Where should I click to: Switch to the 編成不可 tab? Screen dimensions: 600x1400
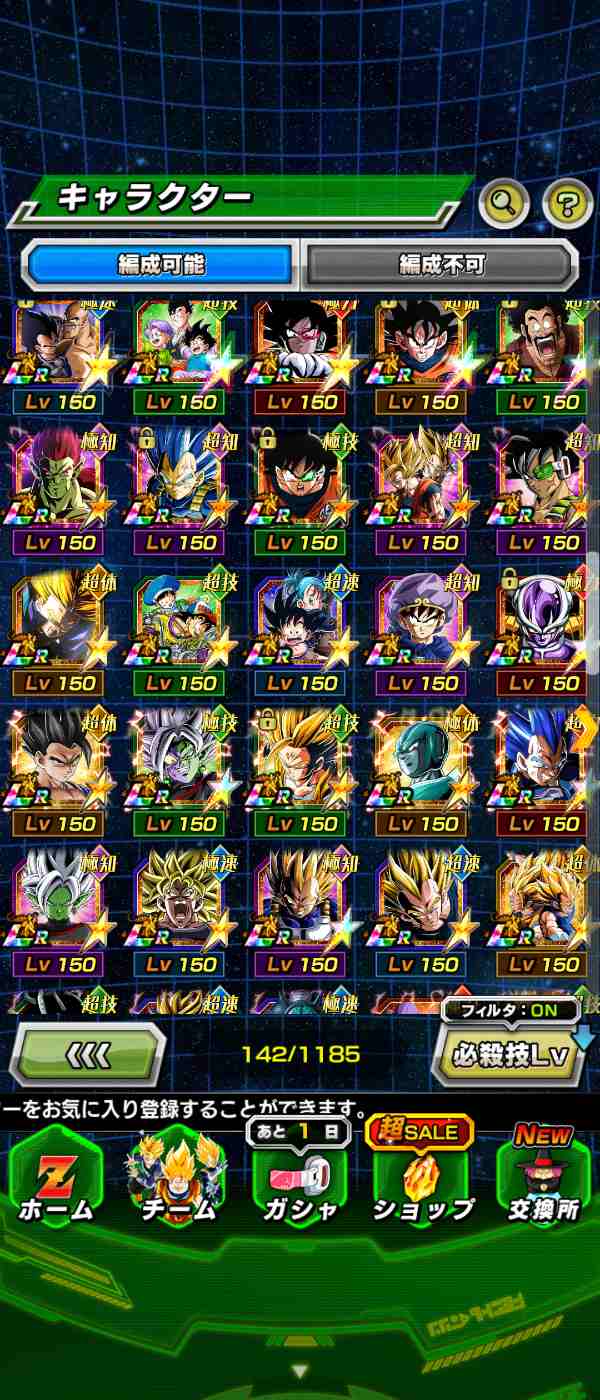point(441,264)
